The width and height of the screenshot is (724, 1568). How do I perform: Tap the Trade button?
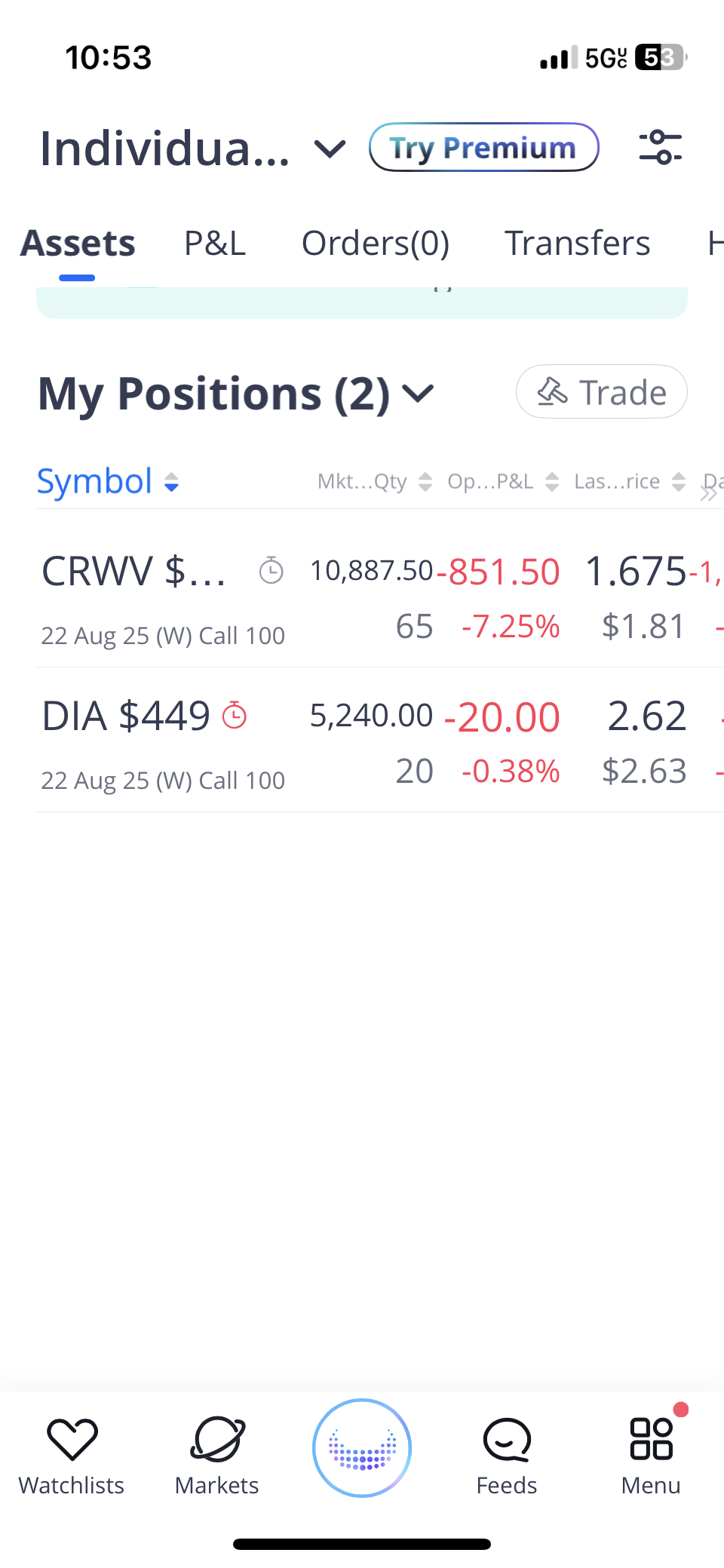601,392
